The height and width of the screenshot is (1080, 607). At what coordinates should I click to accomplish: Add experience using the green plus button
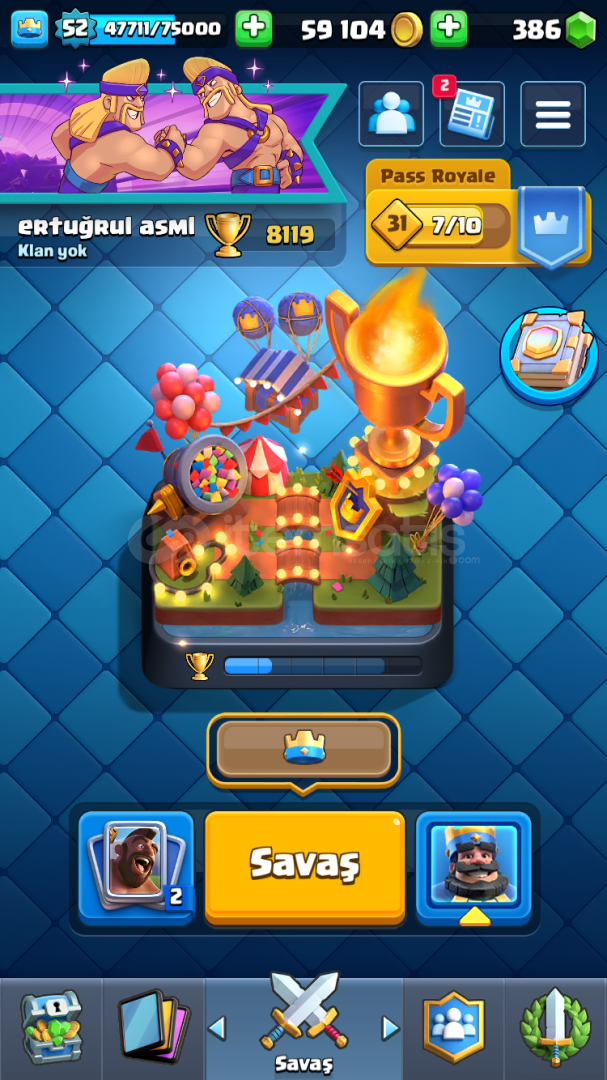pos(254,29)
